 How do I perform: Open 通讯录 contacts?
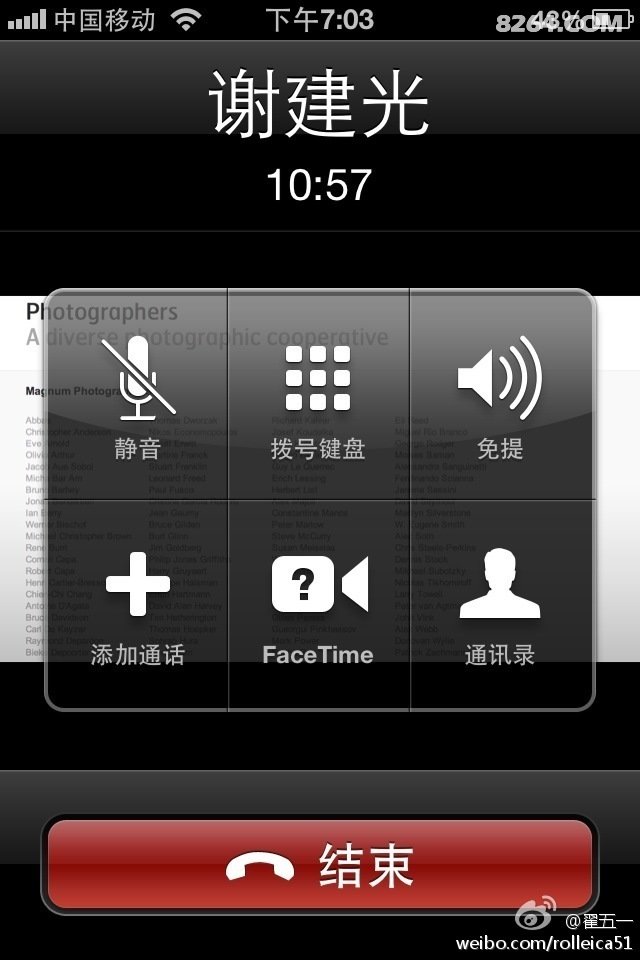coord(500,603)
